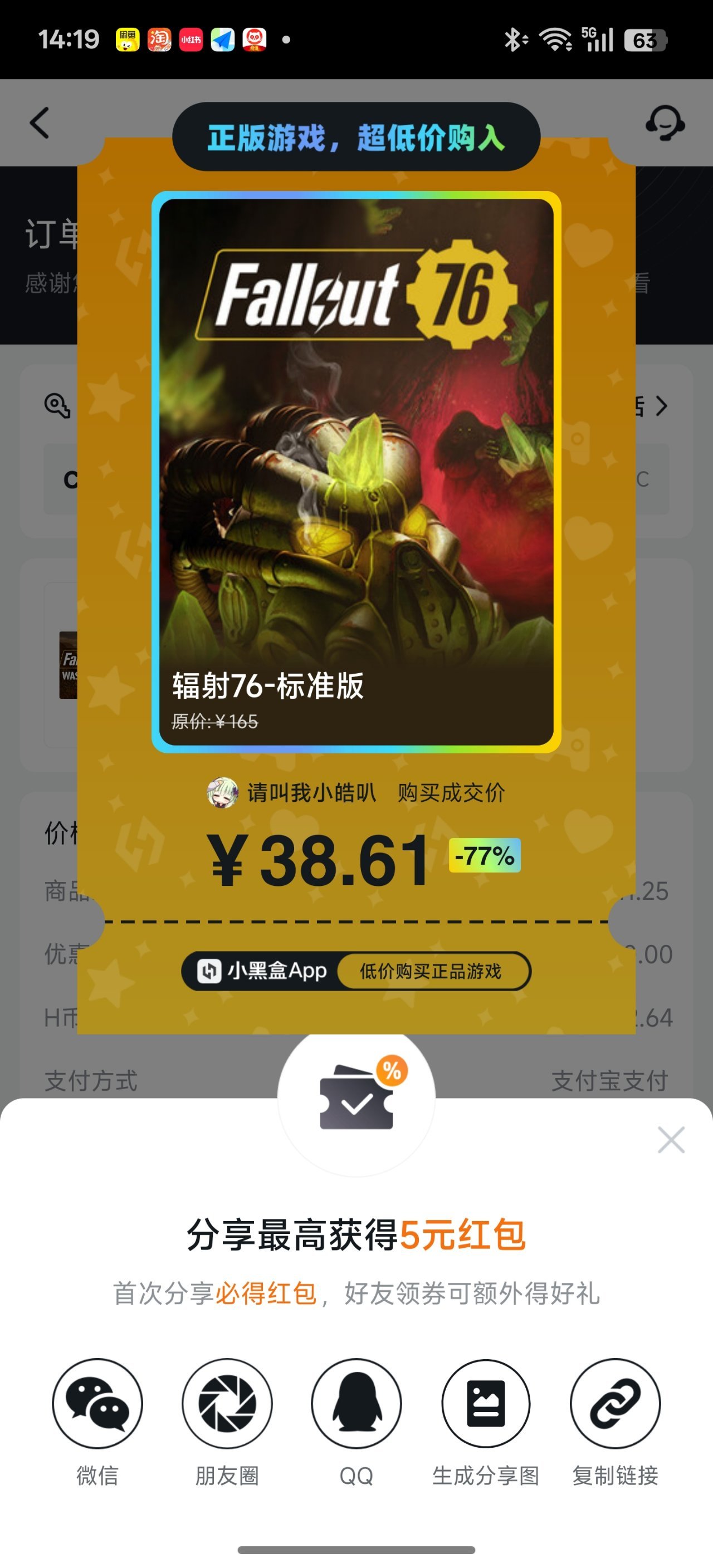Close the share red-packet sheet
The image size is (713, 1568).
pyautogui.click(x=671, y=1140)
